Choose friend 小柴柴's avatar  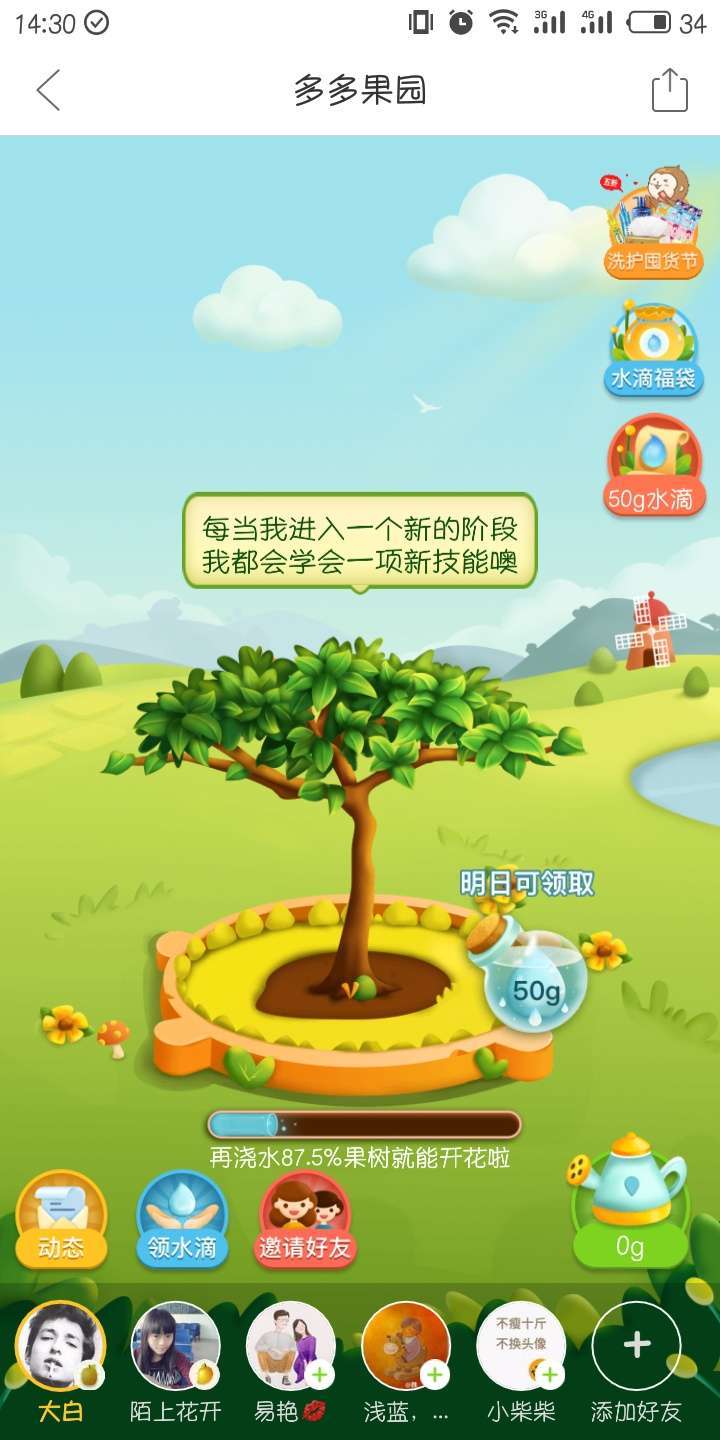pyautogui.click(x=520, y=1347)
